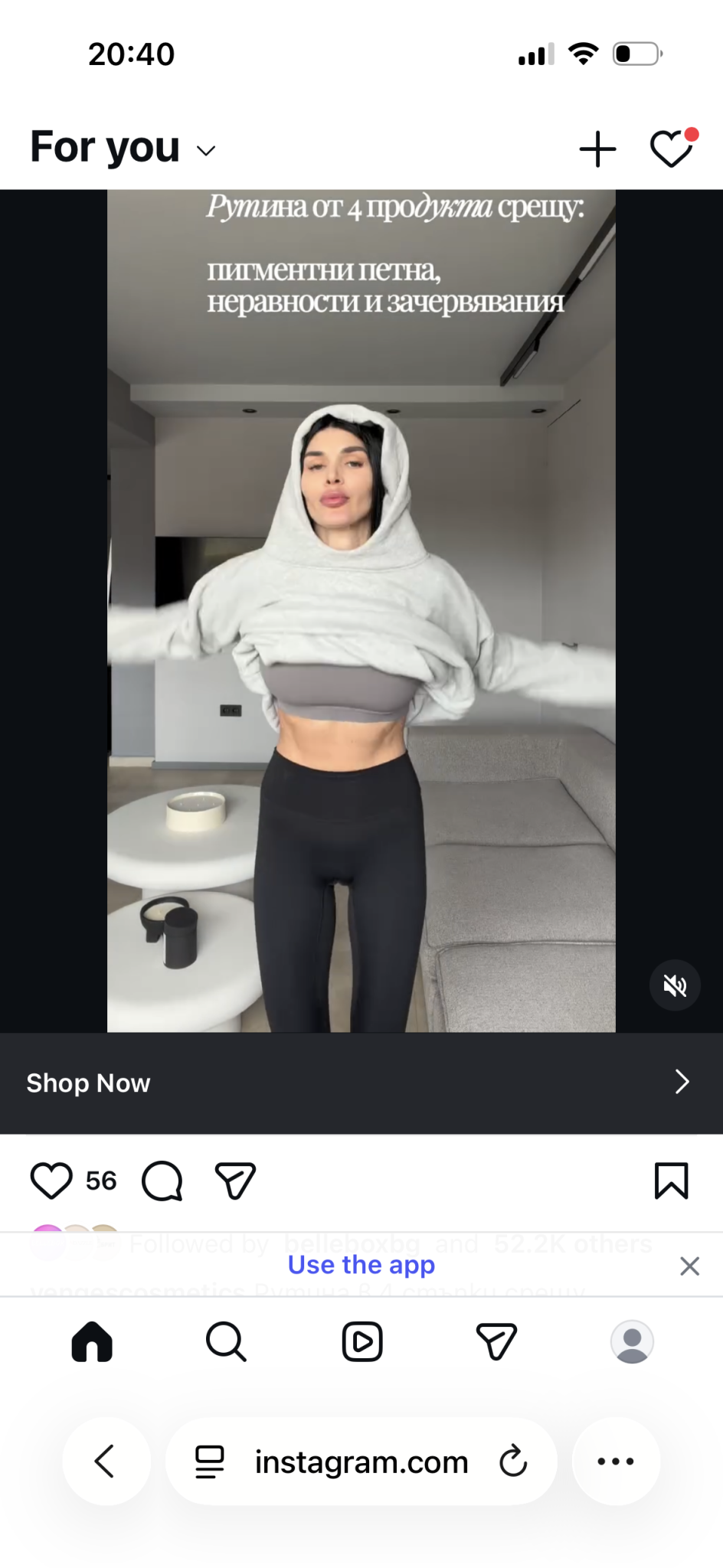Go back in the browser
Viewport: 723px width, 1568px height.
tap(106, 1462)
